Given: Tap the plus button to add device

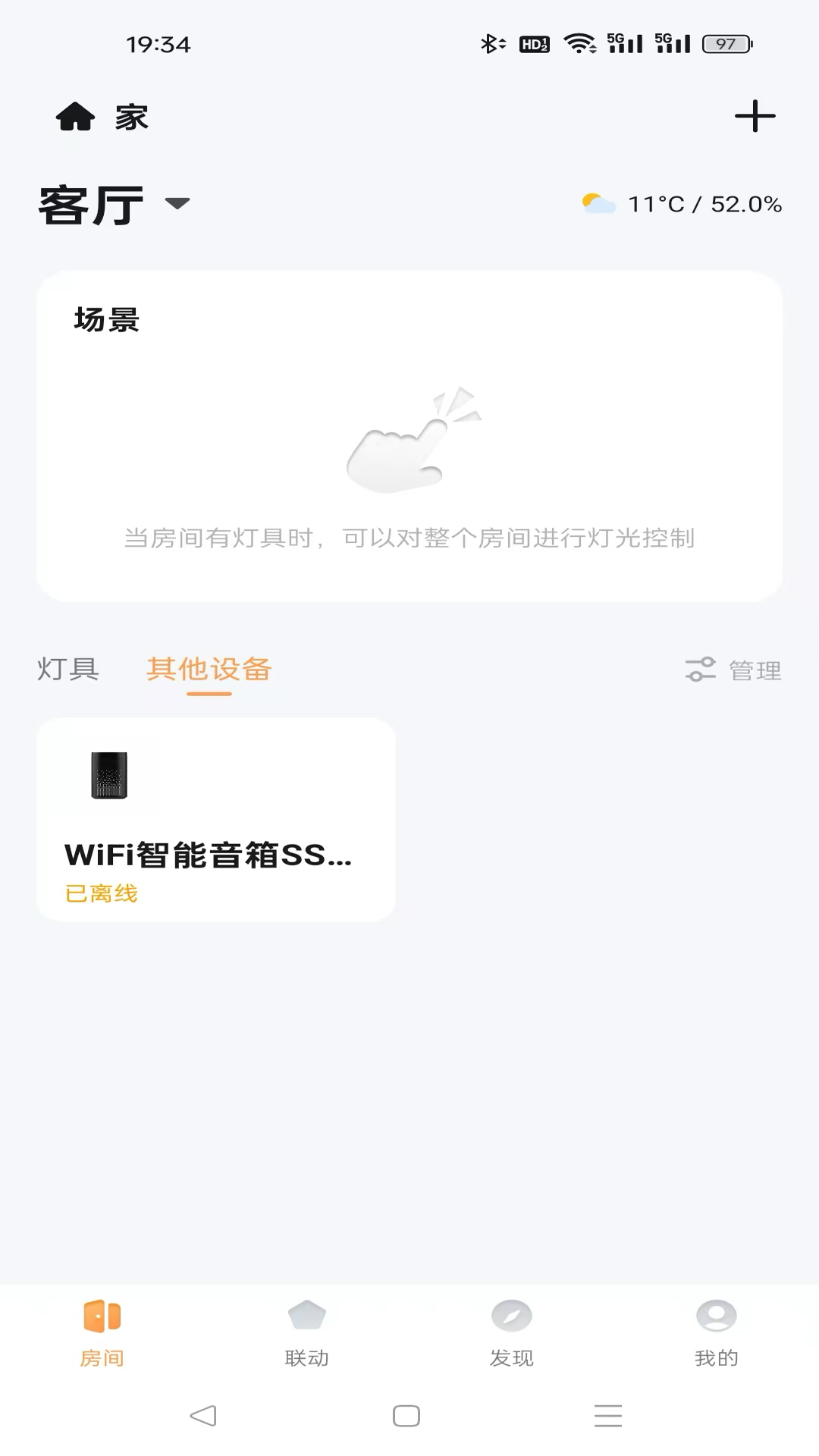Looking at the screenshot, I should (755, 118).
